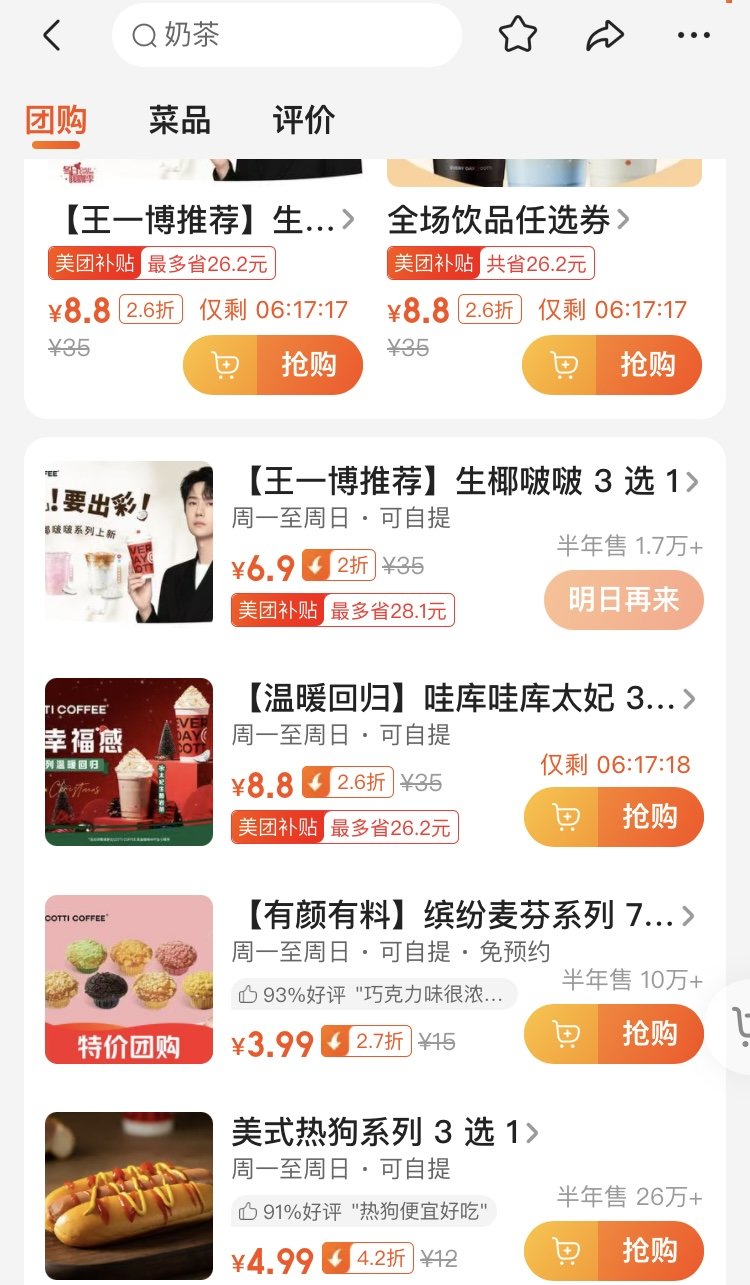Tap 抢购 for the 哇库哇库太妃 deal
Screen dimensions: 750x1285
tap(650, 817)
